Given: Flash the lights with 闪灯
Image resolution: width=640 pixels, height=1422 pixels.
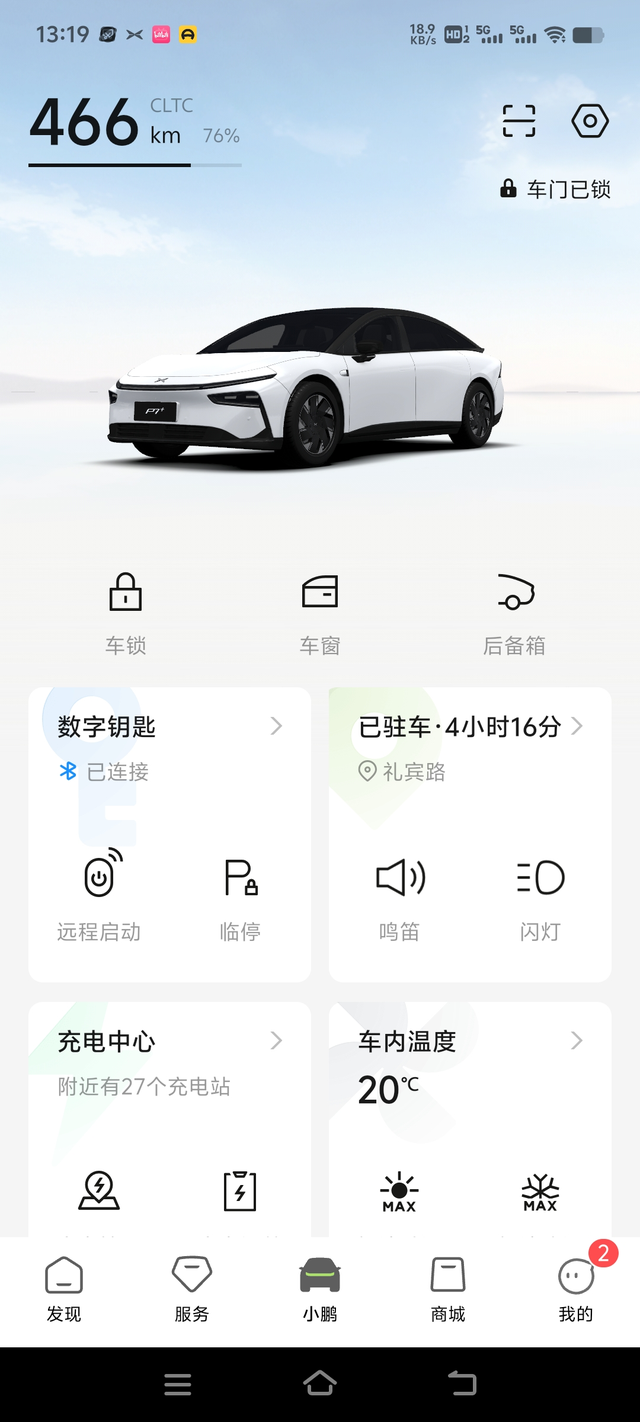Looking at the screenshot, I should [540, 892].
